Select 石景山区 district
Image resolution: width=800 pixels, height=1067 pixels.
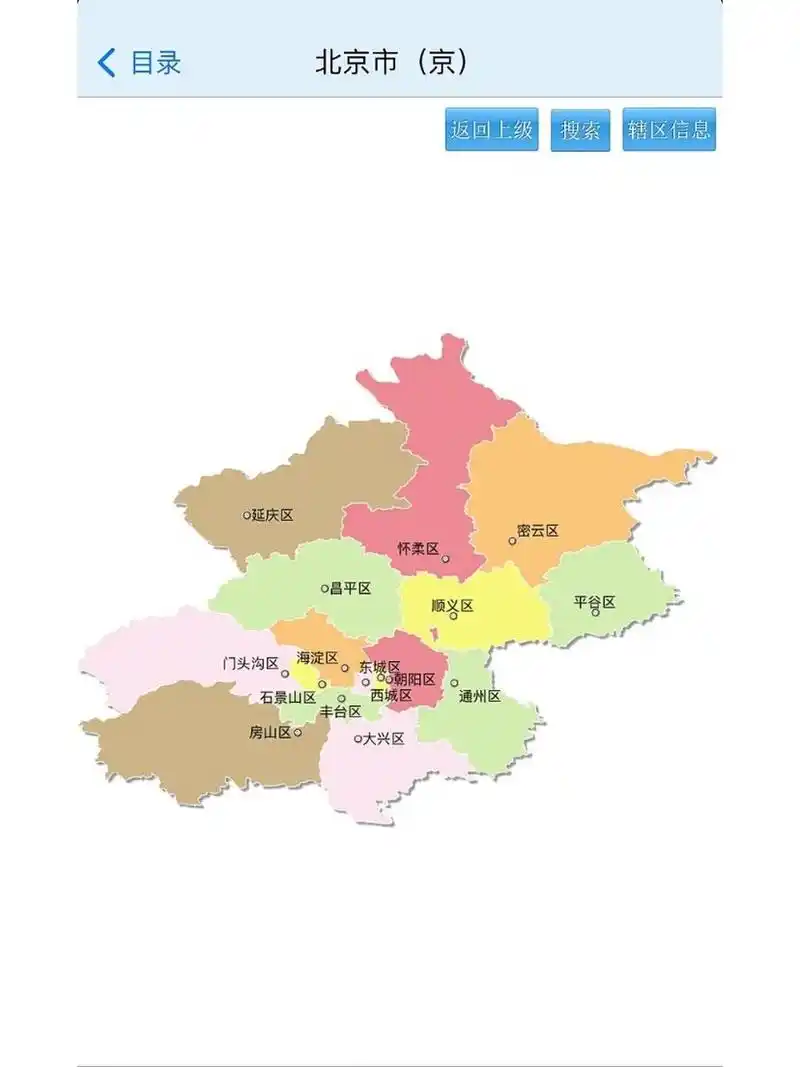coord(287,696)
